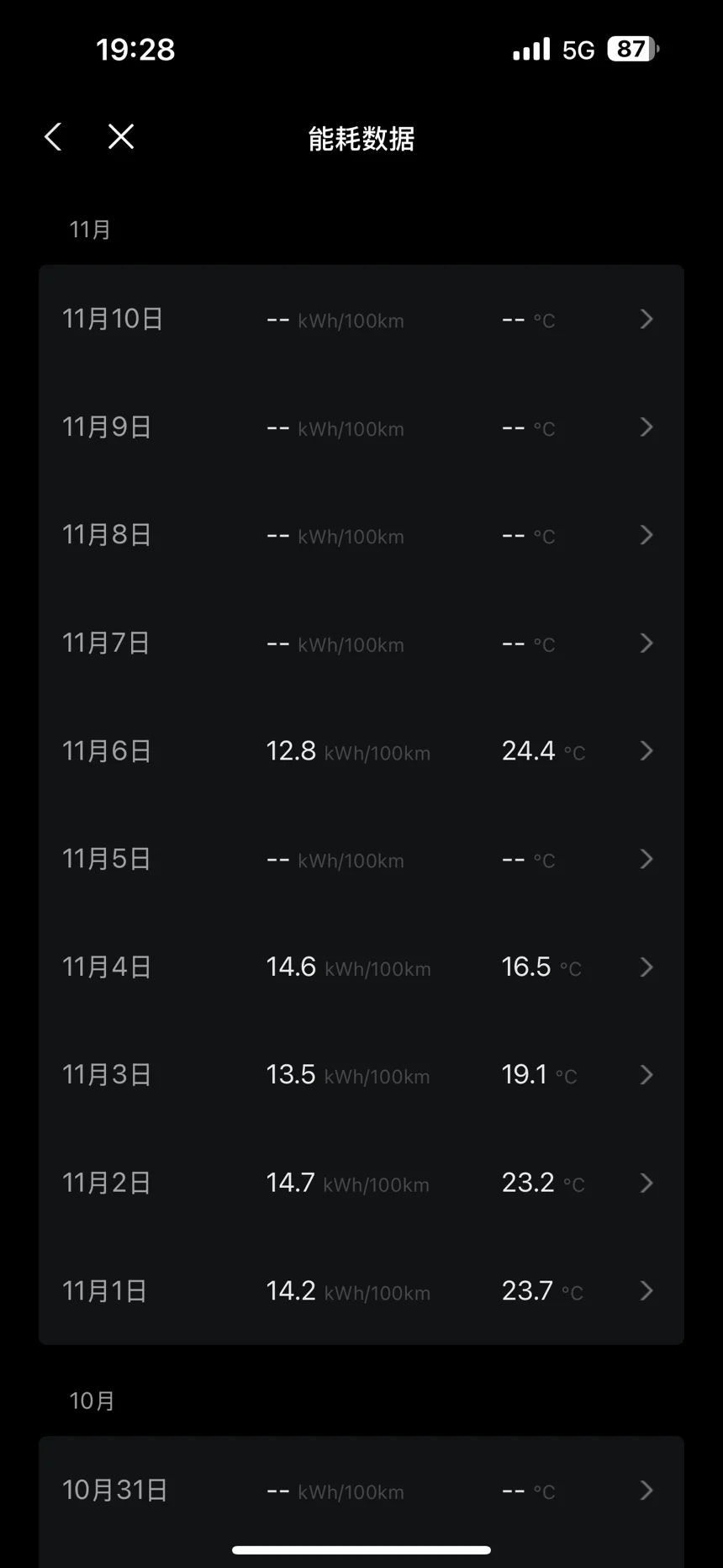View details for 11月9日

pyautogui.click(x=361, y=427)
